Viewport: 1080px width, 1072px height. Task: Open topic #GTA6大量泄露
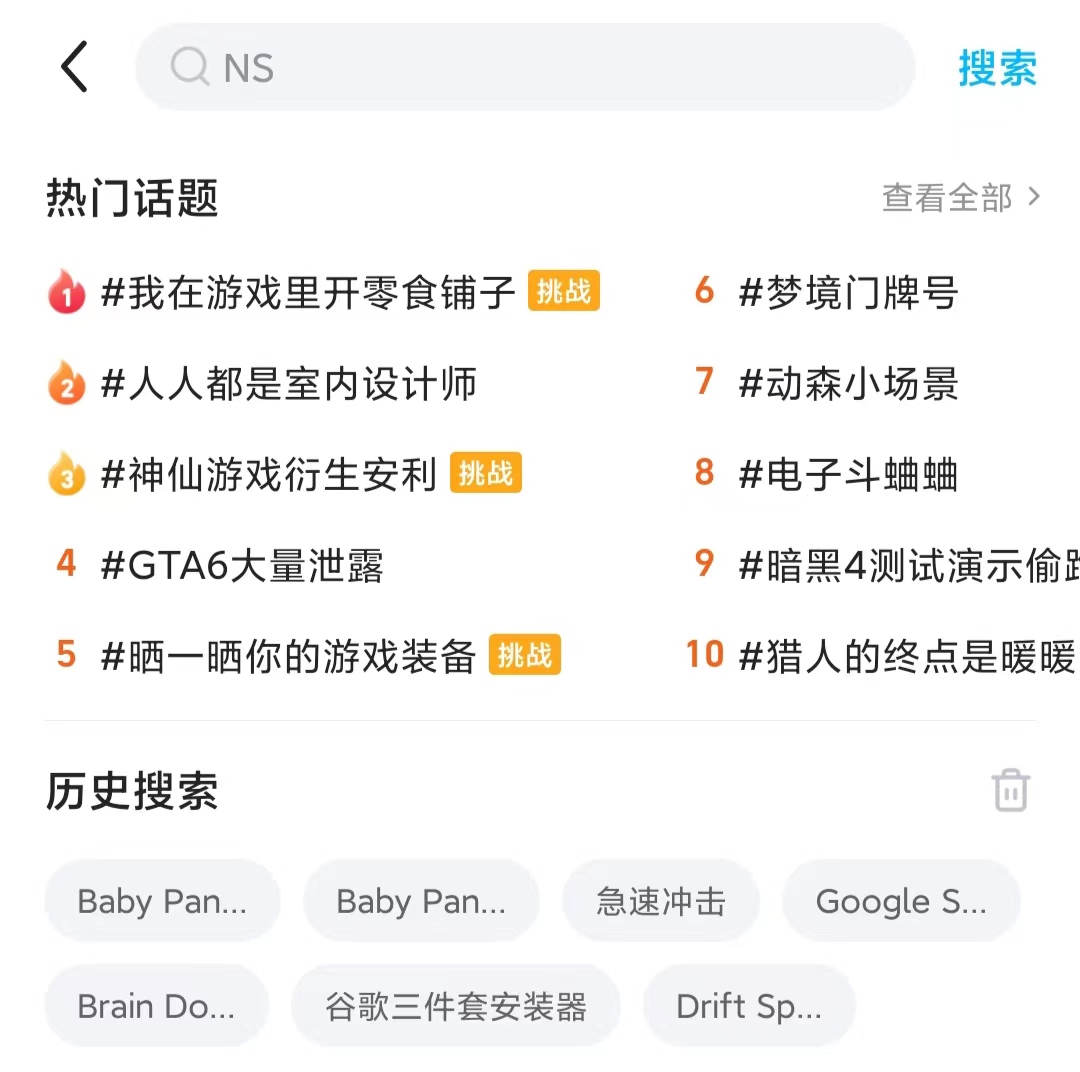coord(242,566)
